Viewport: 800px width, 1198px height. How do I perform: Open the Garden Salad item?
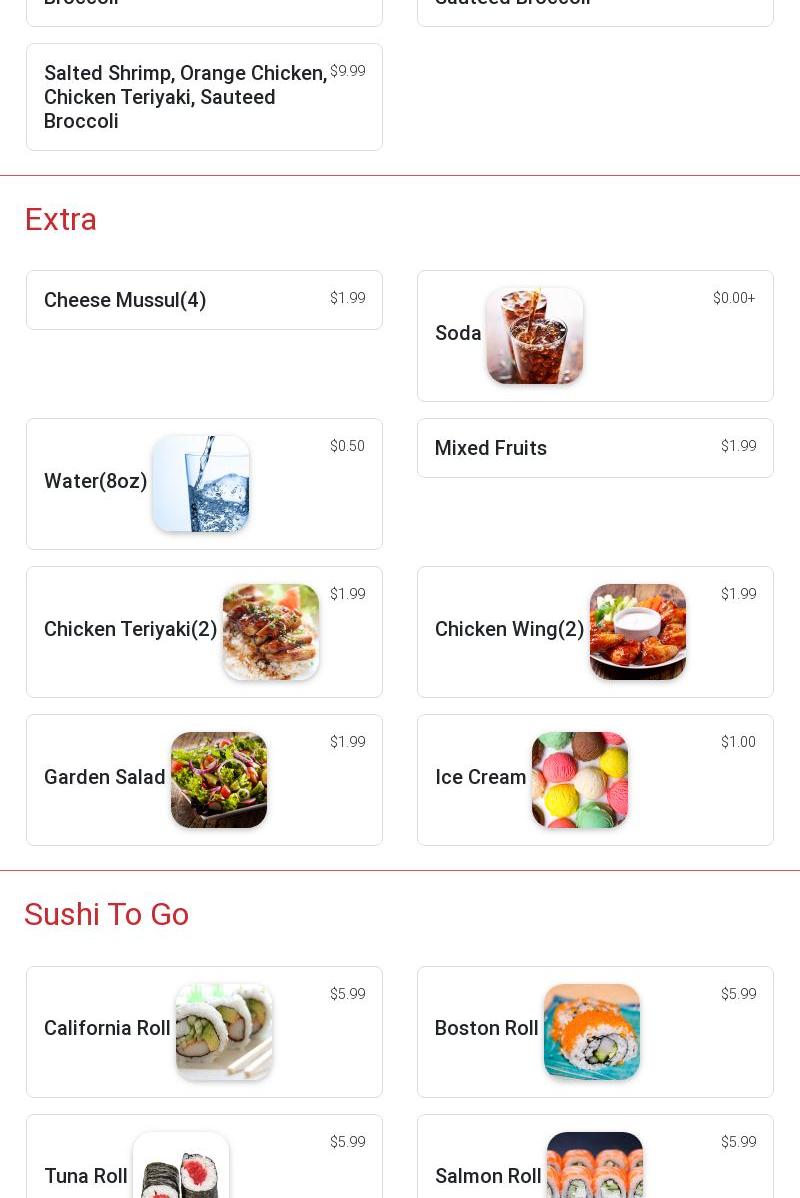204,780
